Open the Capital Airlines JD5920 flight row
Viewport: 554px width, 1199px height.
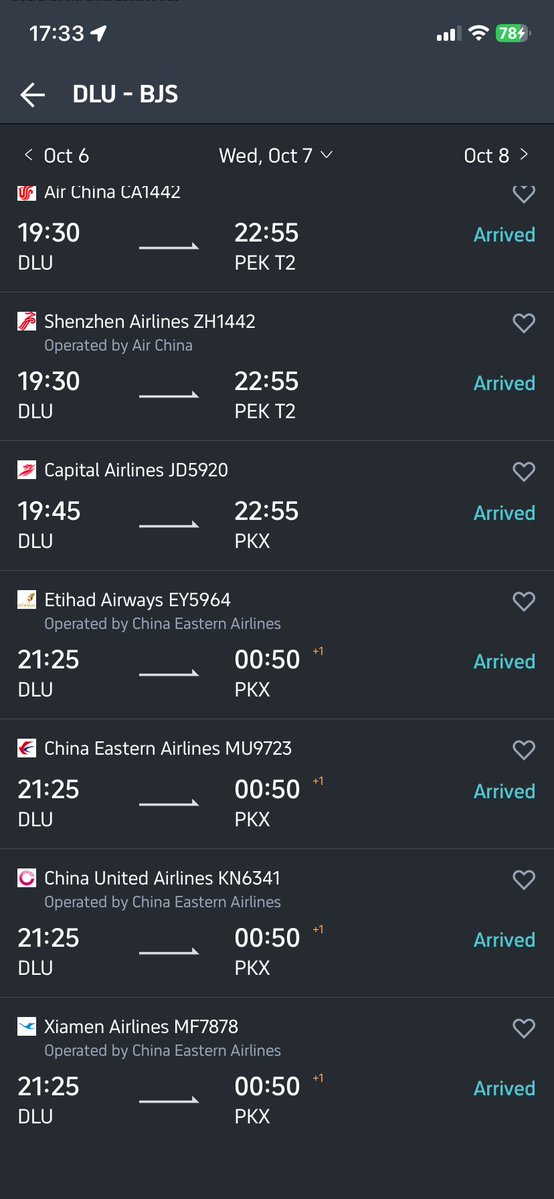click(x=277, y=505)
